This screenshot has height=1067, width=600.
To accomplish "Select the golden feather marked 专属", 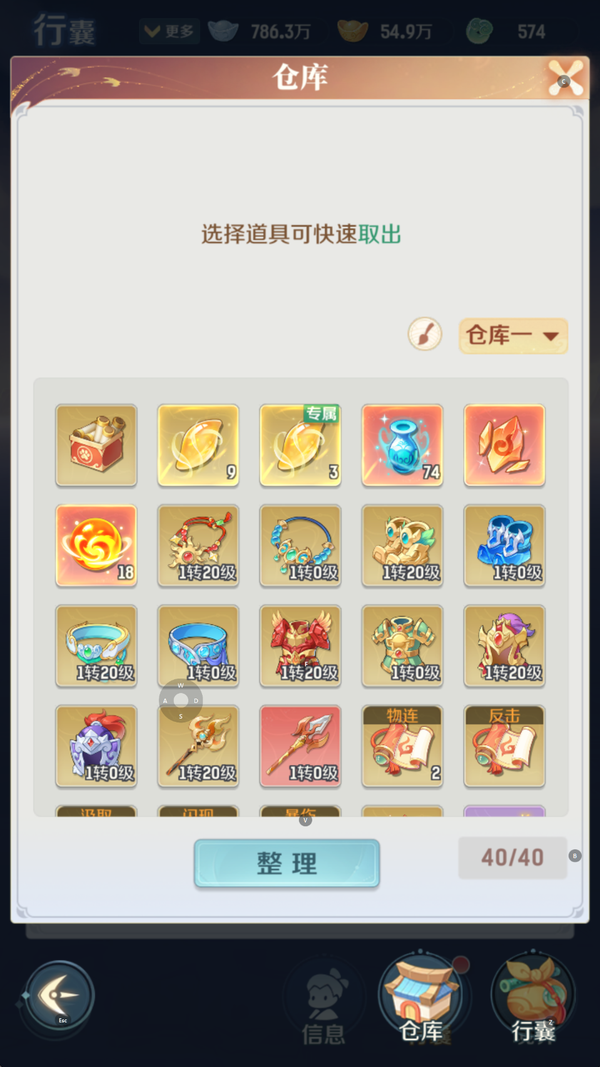I will pos(300,445).
